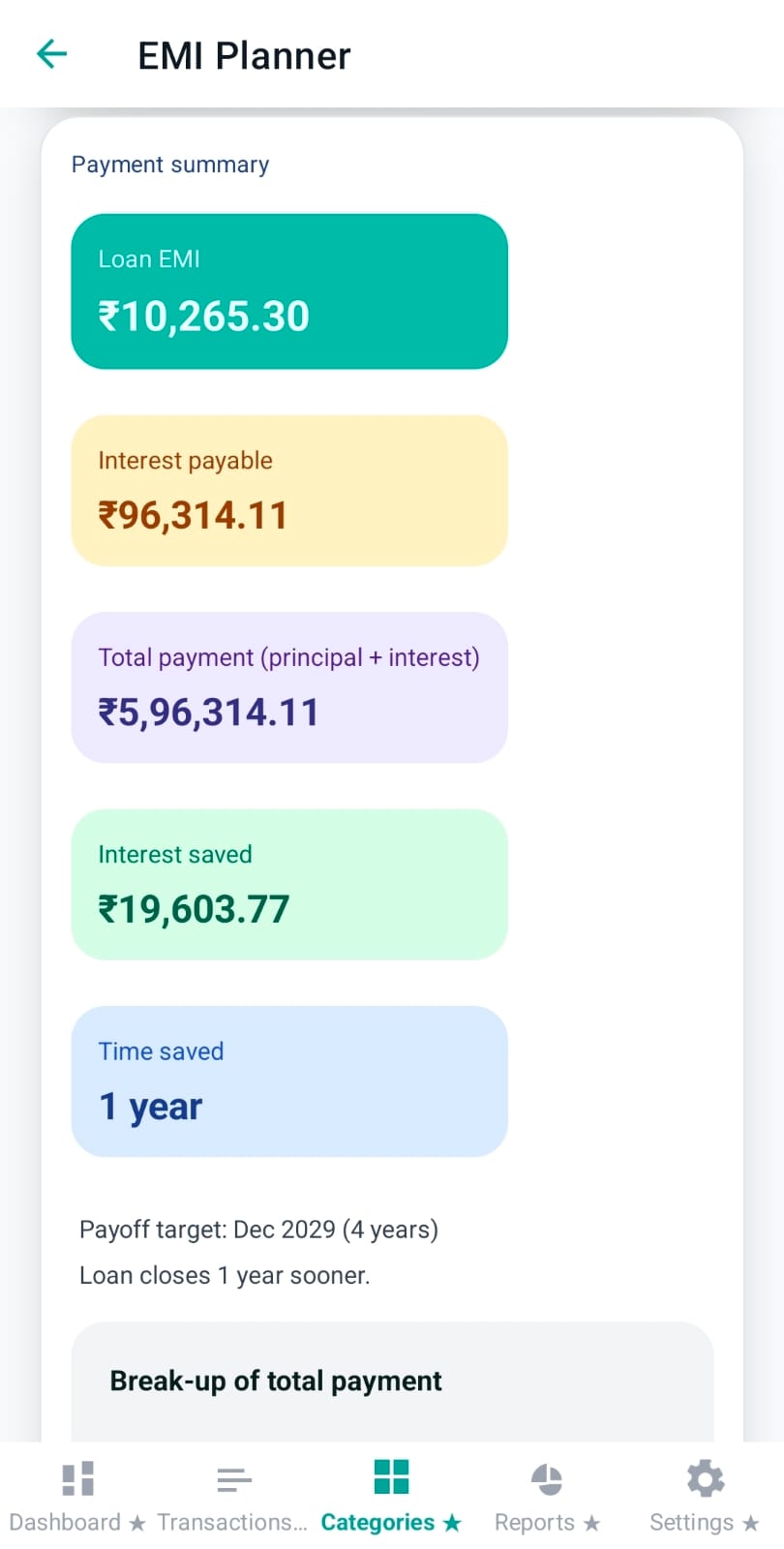Open Settings using the gear icon
The image size is (784, 1549).
705,1475
